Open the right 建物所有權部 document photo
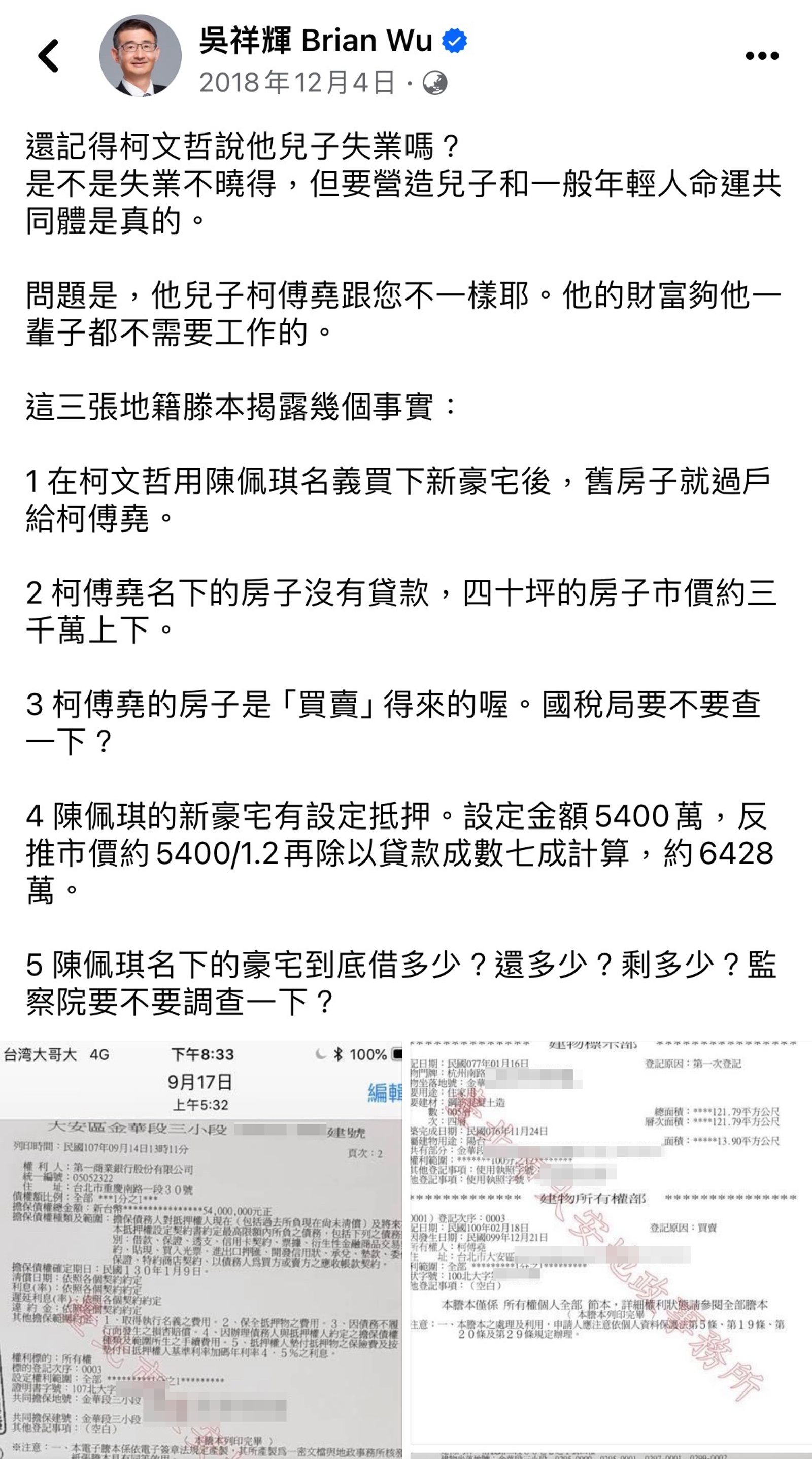This screenshot has width=812, height=1459. point(611,1250)
